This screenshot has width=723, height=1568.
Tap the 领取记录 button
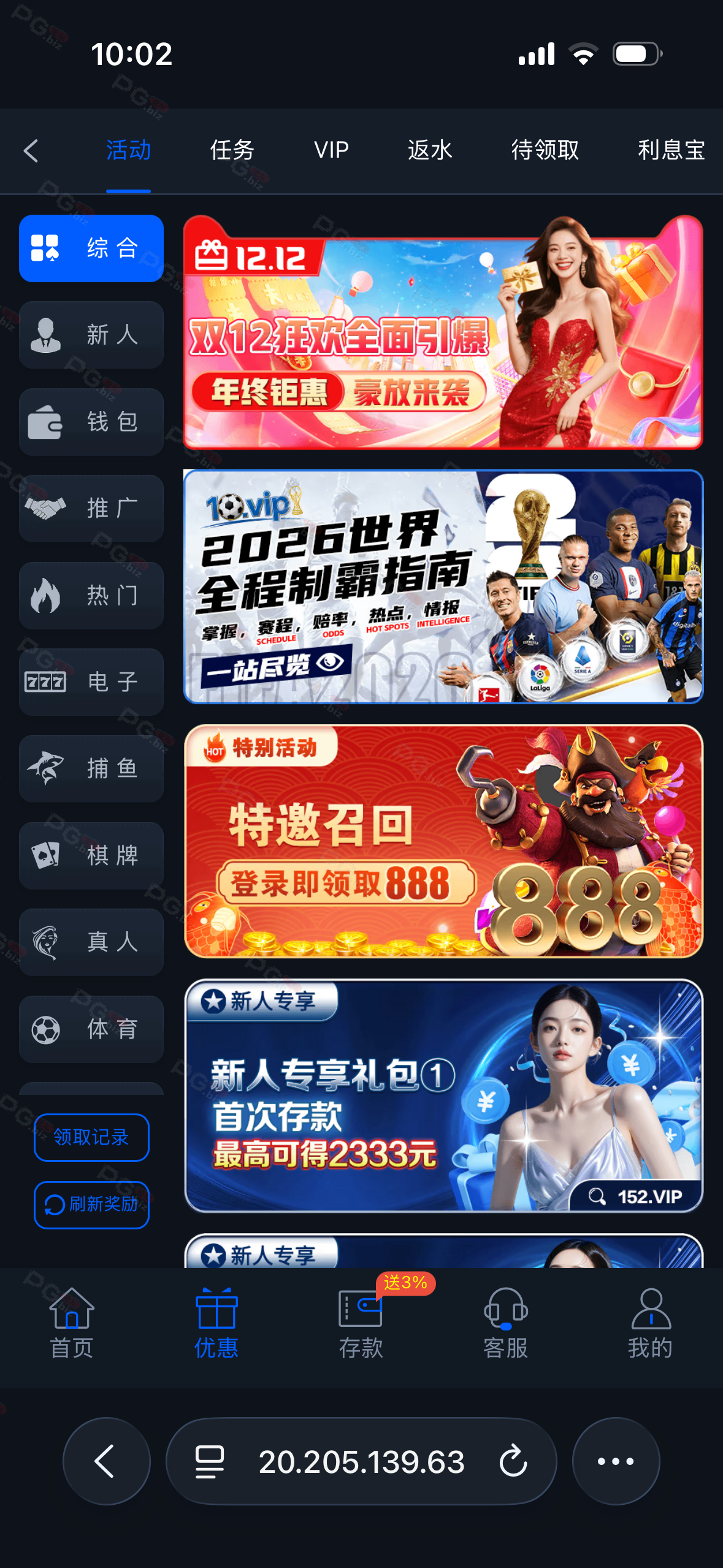pos(91,1137)
